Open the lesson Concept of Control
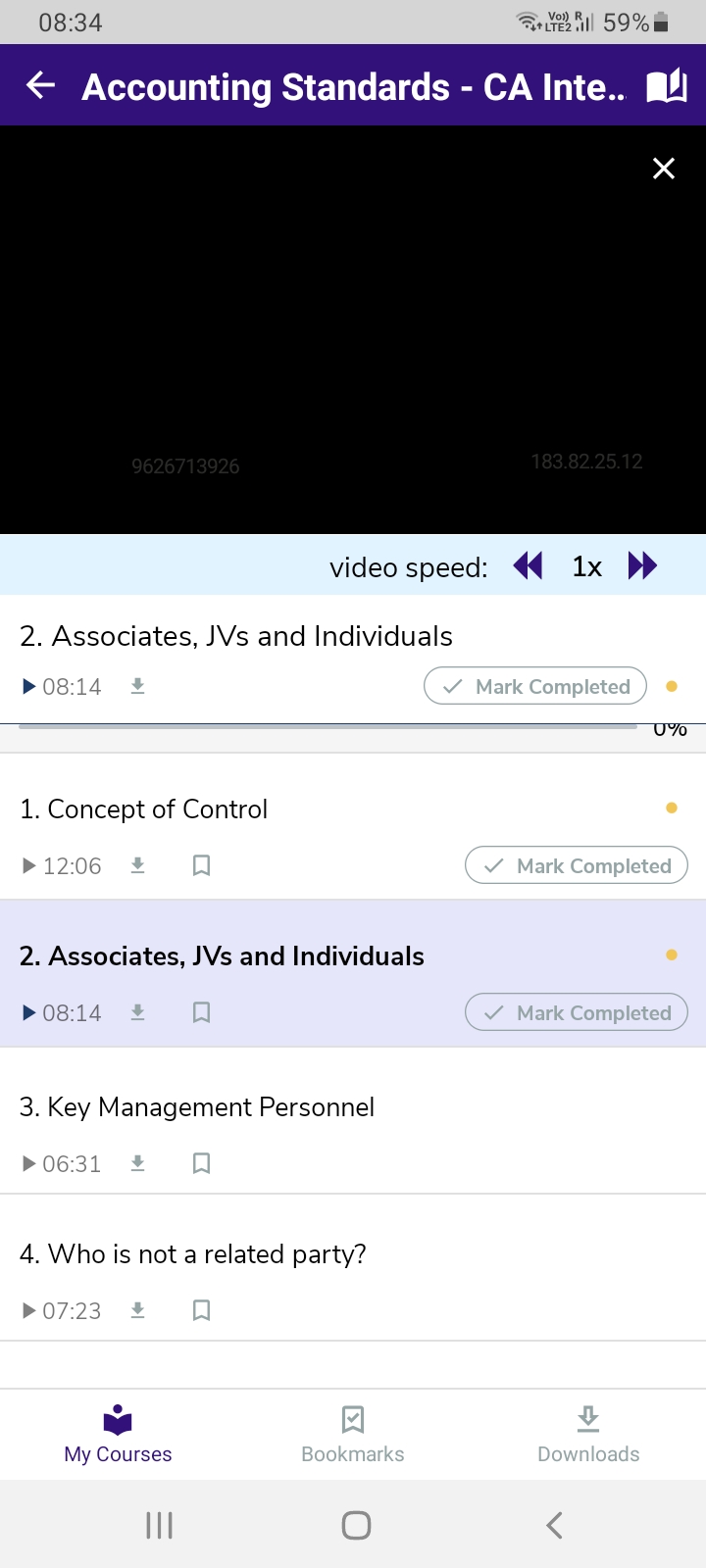 tap(144, 809)
